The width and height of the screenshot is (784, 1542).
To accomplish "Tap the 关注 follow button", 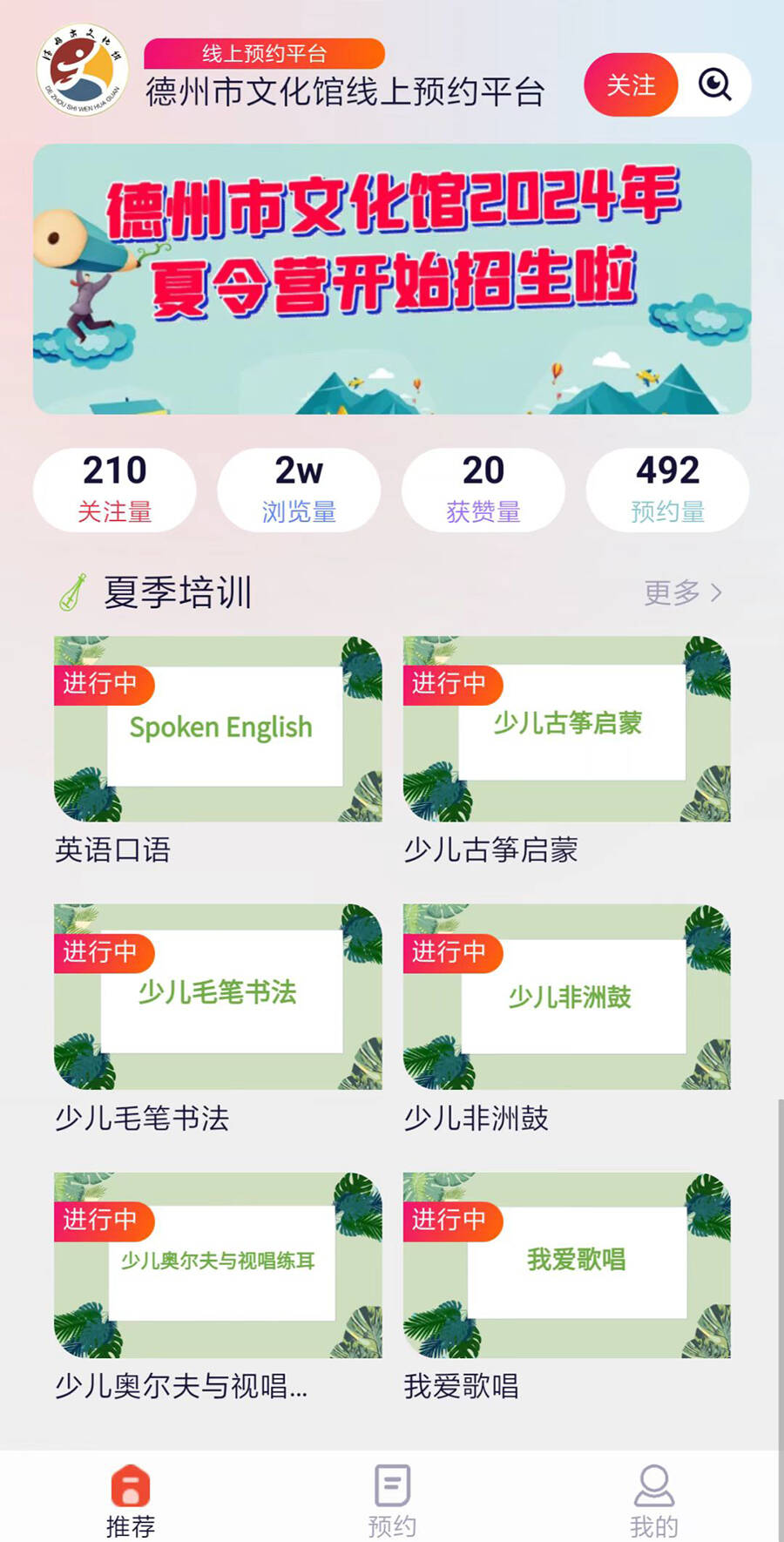I will 631,85.
